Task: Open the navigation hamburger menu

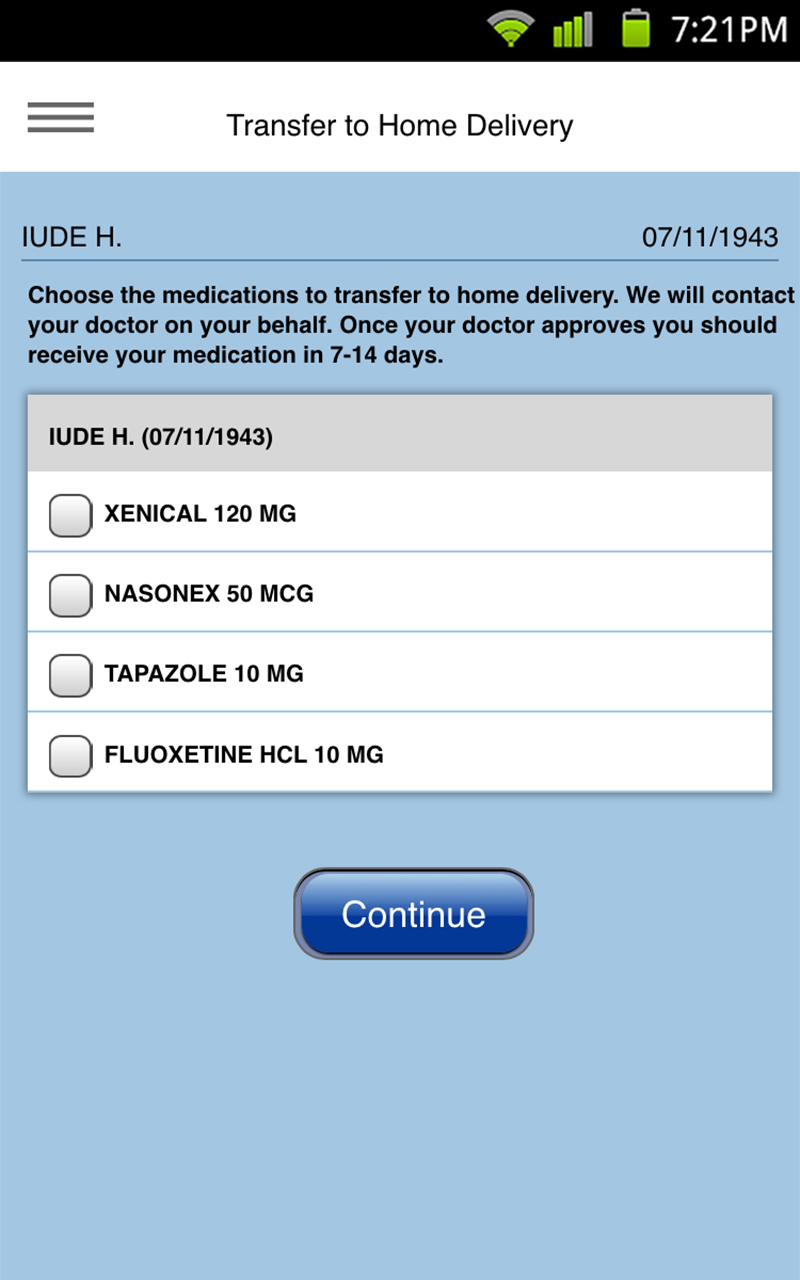Action: pyautogui.click(x=60, y=117)
